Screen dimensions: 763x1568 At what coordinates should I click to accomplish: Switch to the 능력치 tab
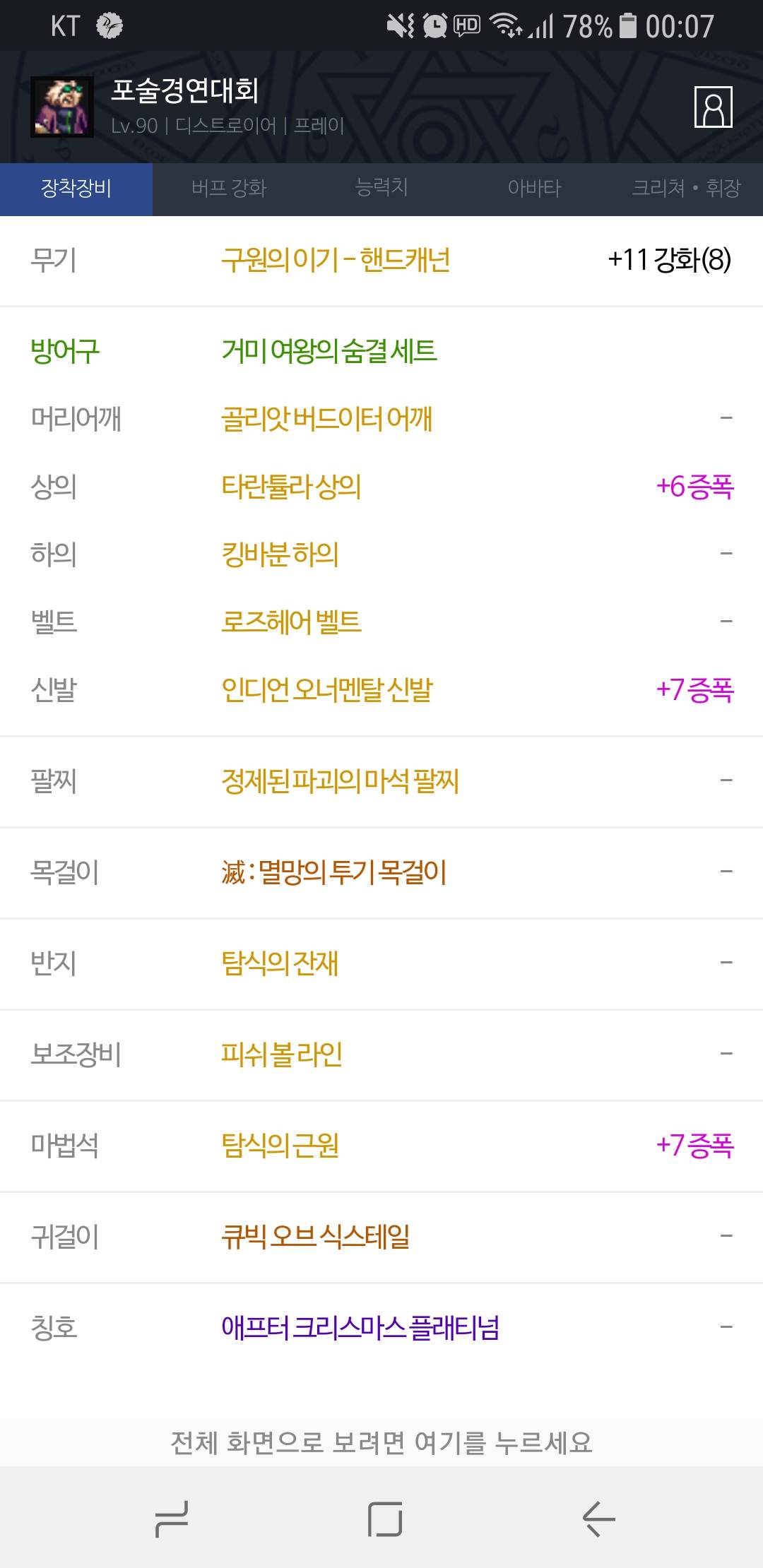pos(381,189)
